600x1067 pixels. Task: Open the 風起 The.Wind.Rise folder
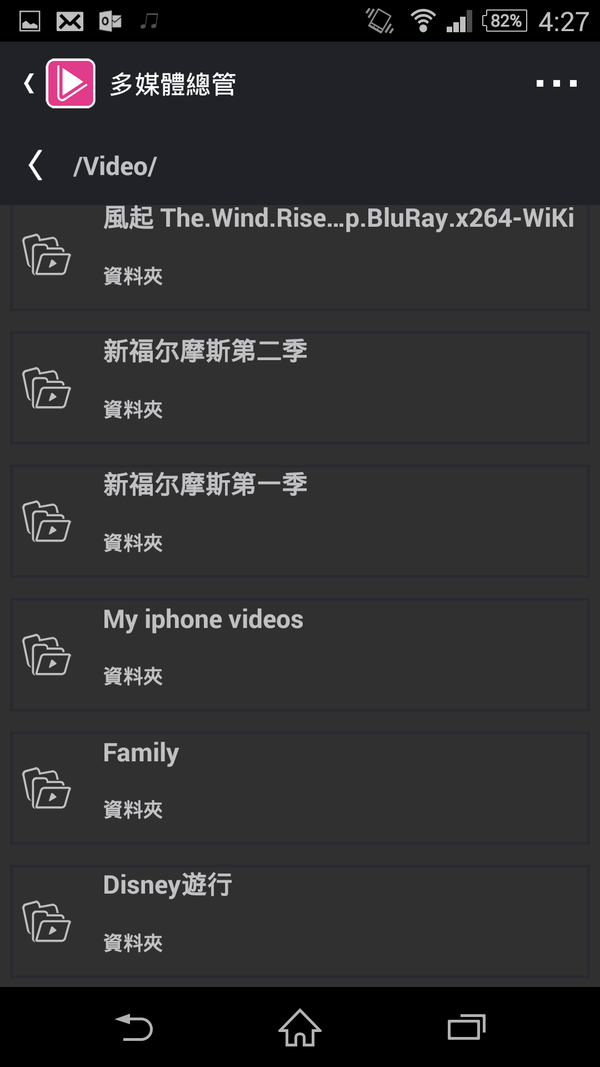(300, 256)
